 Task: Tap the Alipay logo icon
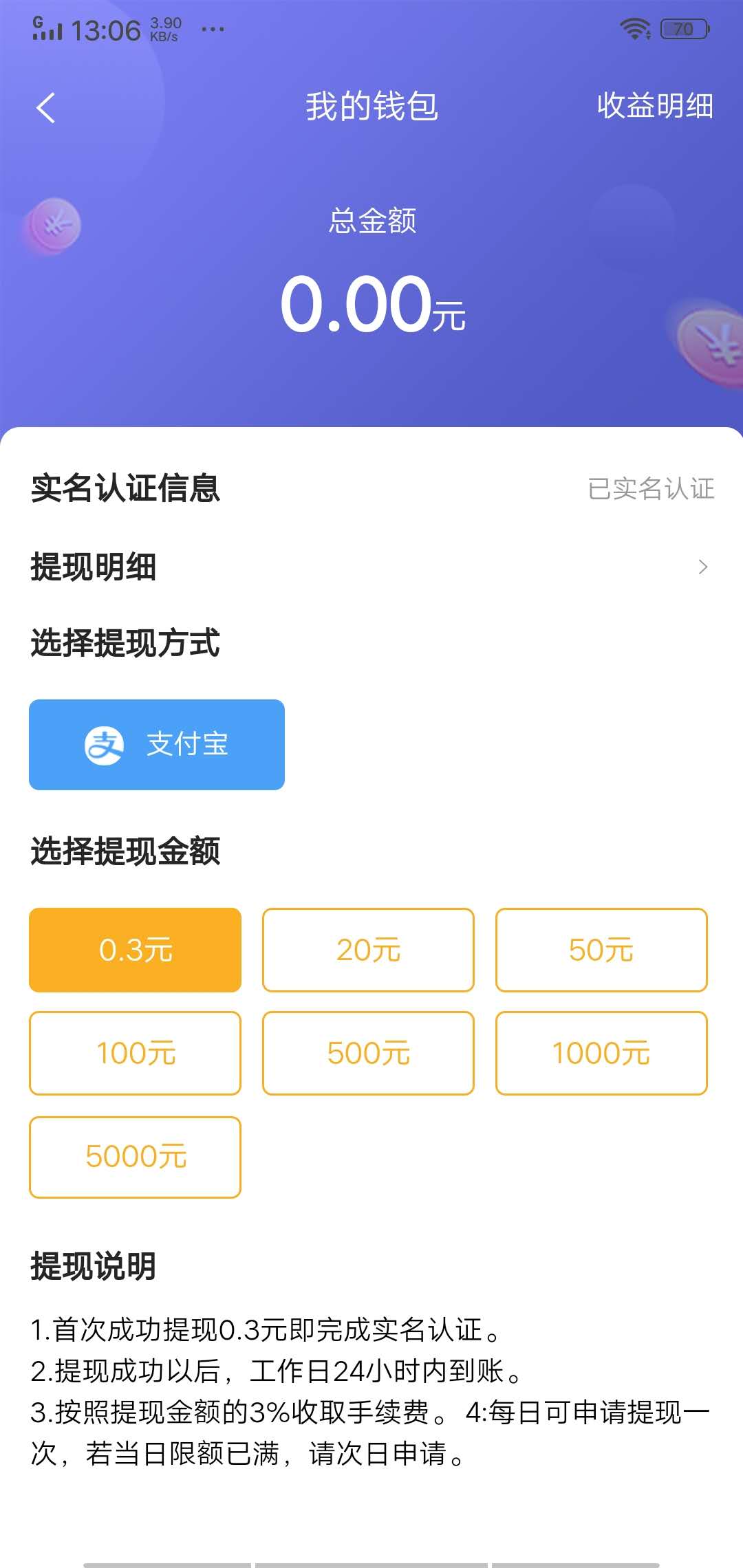pos(107,745)
